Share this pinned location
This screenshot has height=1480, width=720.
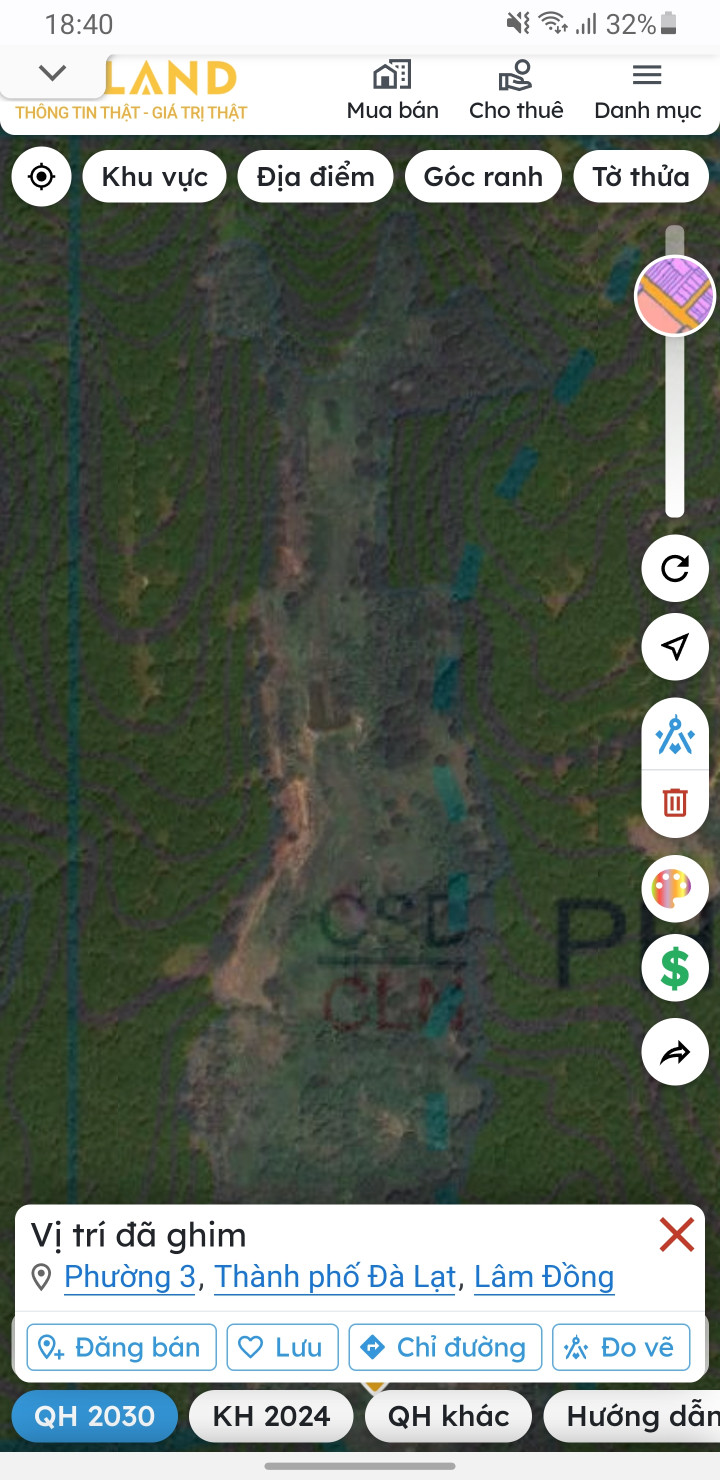(675, 1052)
